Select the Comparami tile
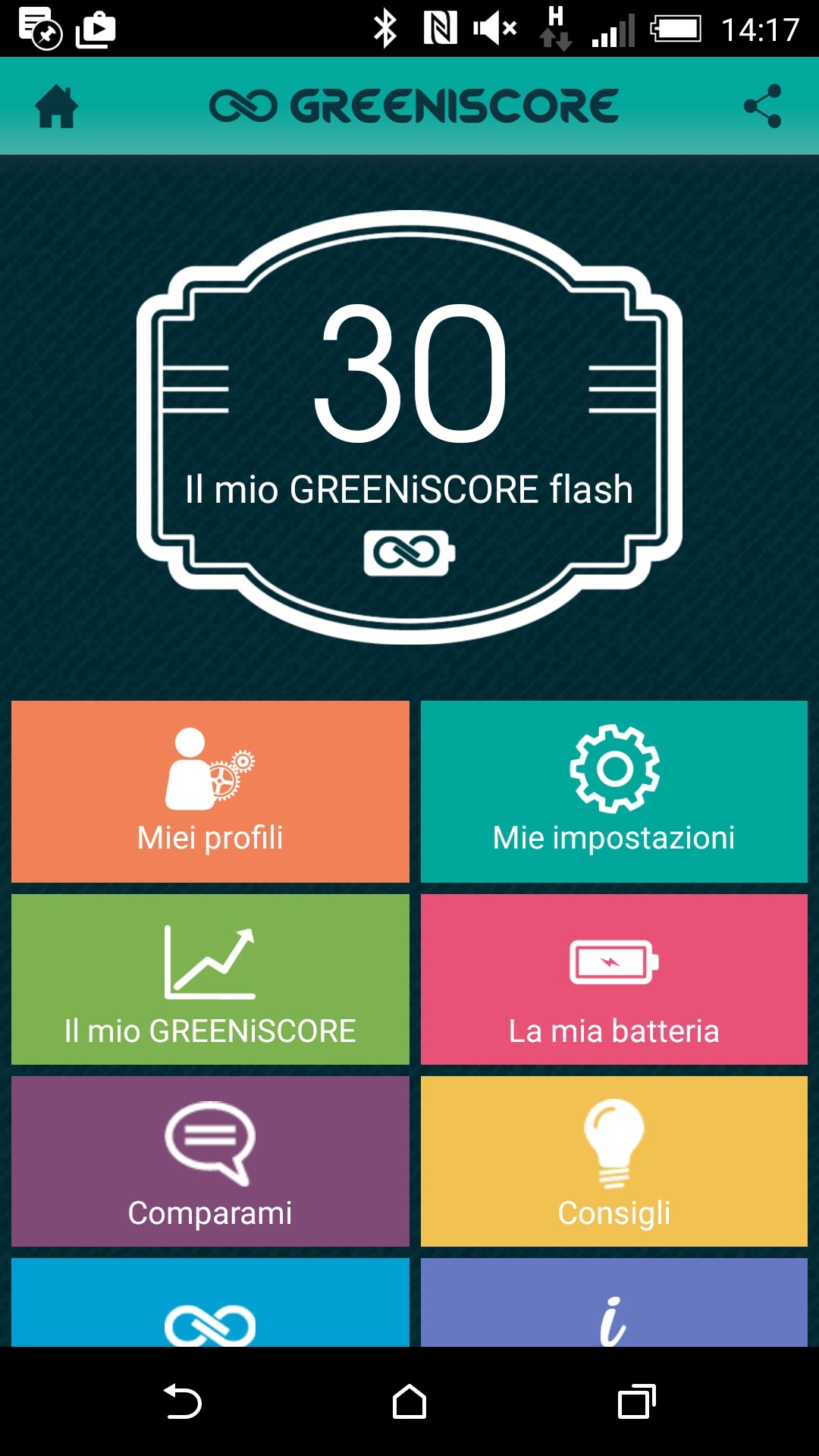 coord(210,1161)
